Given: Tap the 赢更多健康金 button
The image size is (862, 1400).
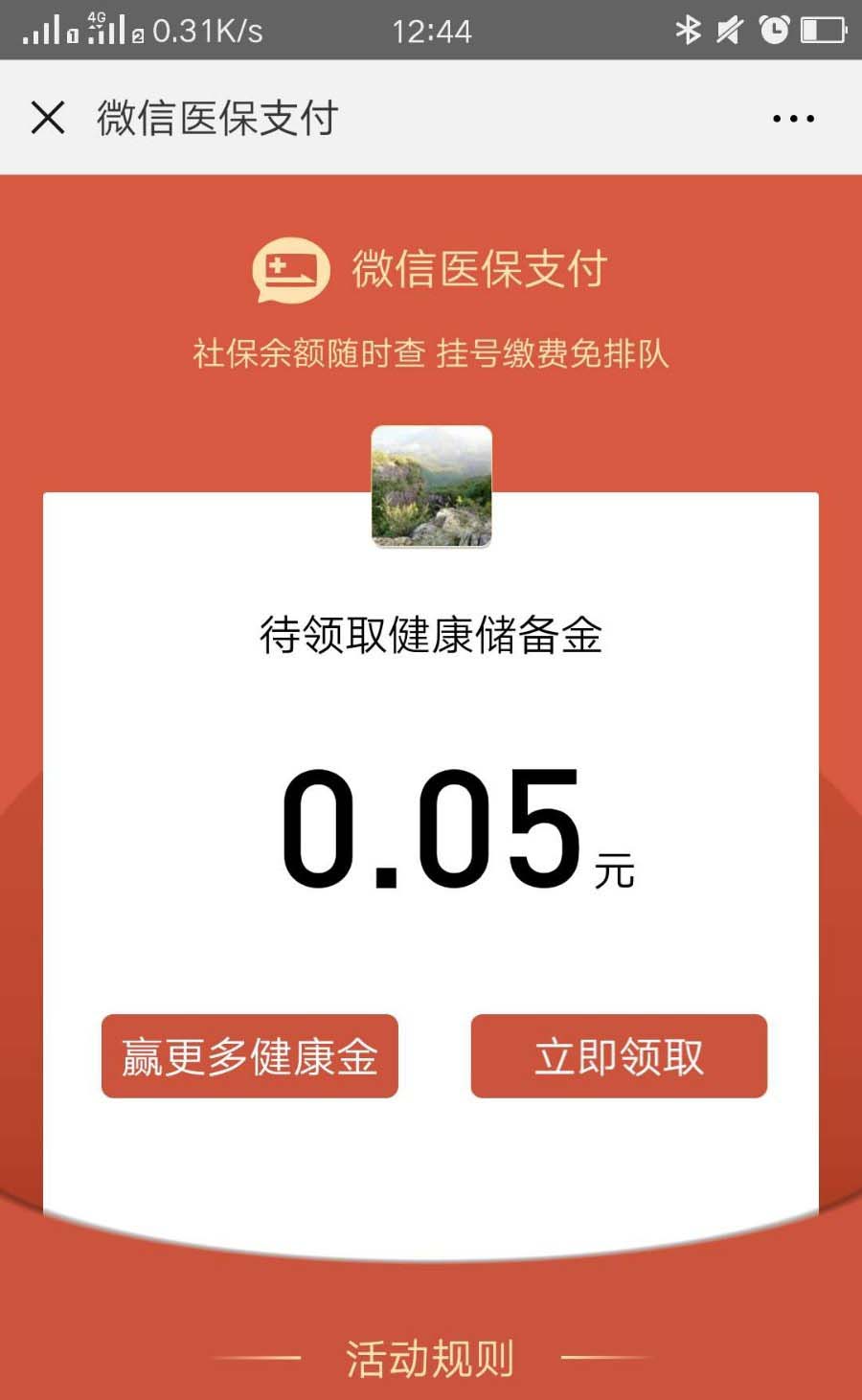Looking at the screenshot, I should pyautogui.click(x=250, y=1056).
